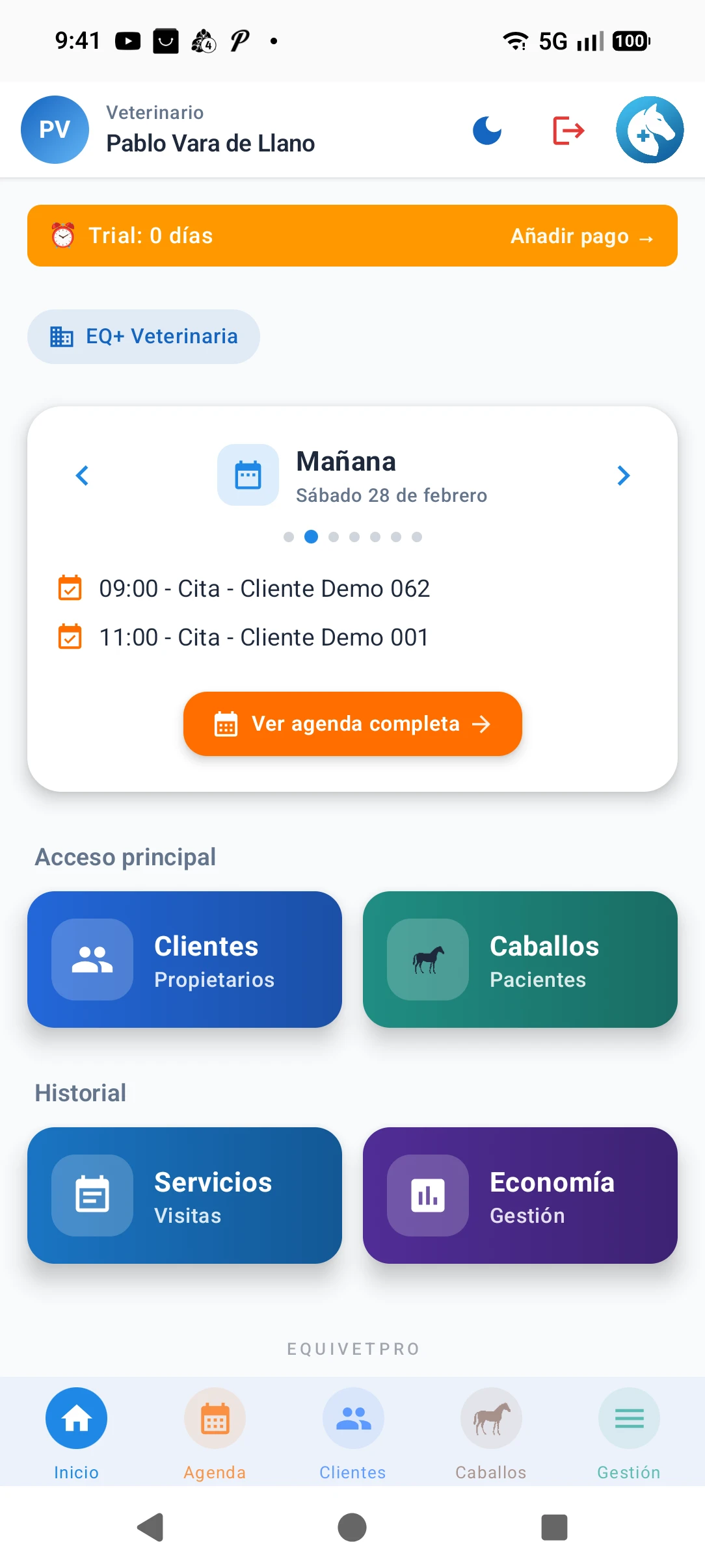Select the second day dot in carousel
Image resolution: width=705 pixels, height=1568 pixels.
click(x=311, y=537)
